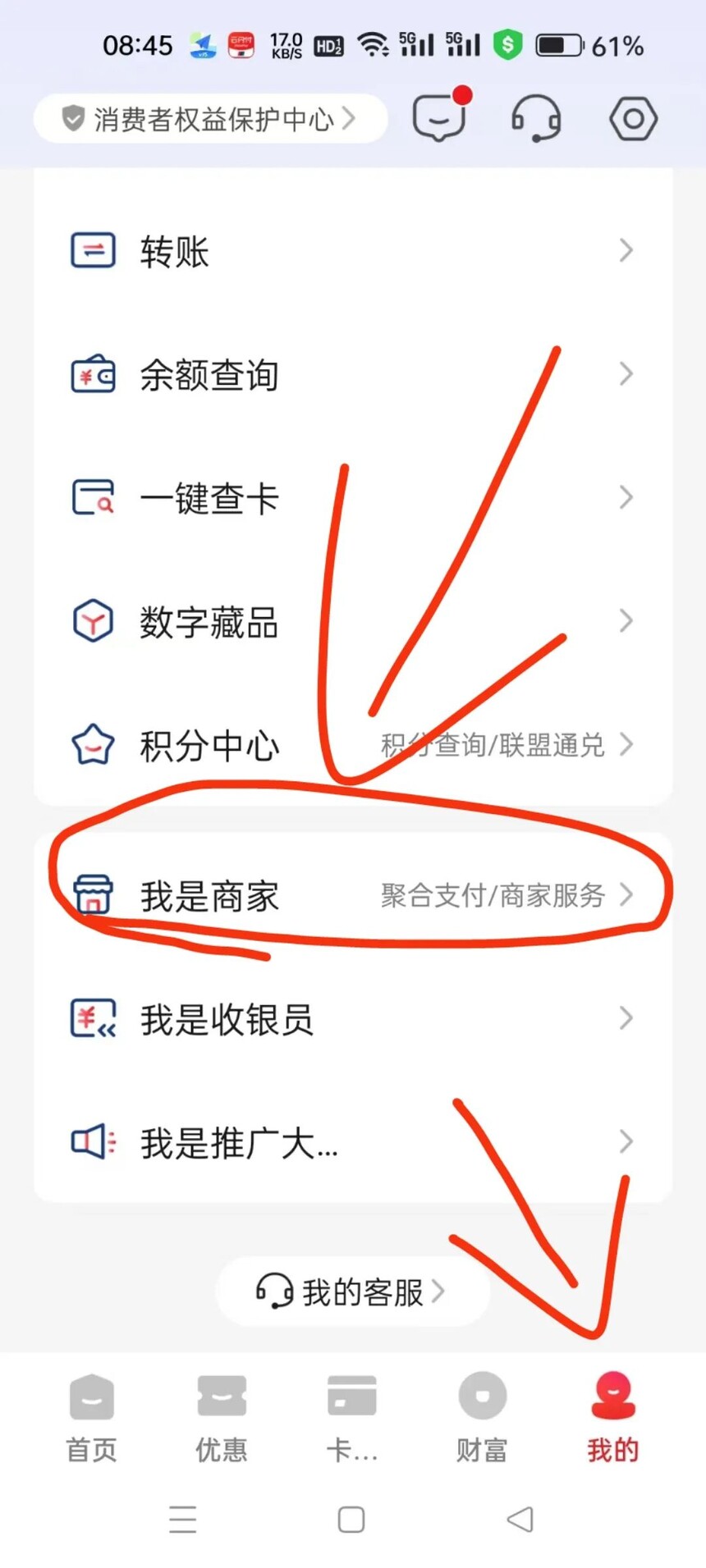This screenshot has height=1568, width=706.
Task: Open the 转账 row
Action: [x=353, y=250]
